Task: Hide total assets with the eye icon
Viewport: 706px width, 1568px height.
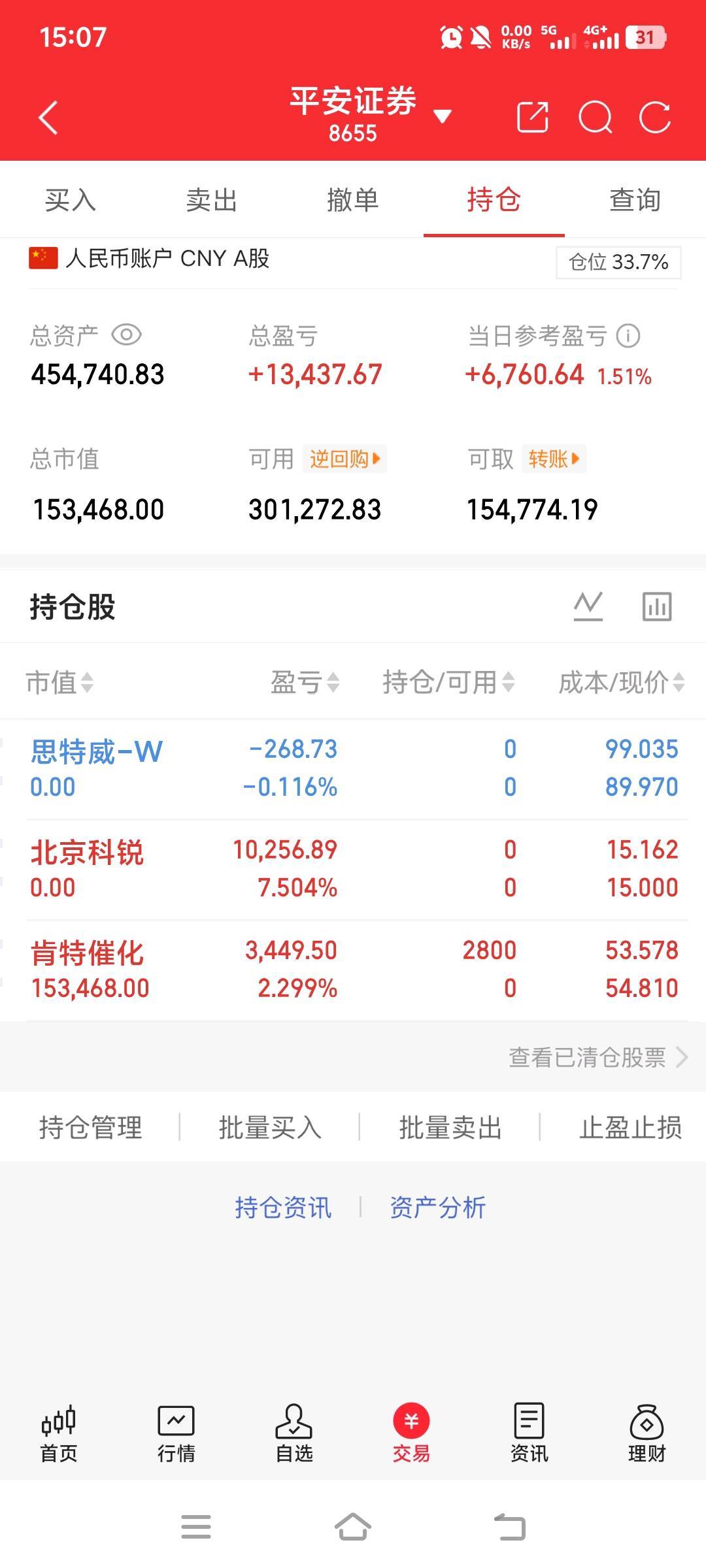Action: point(127,335)
